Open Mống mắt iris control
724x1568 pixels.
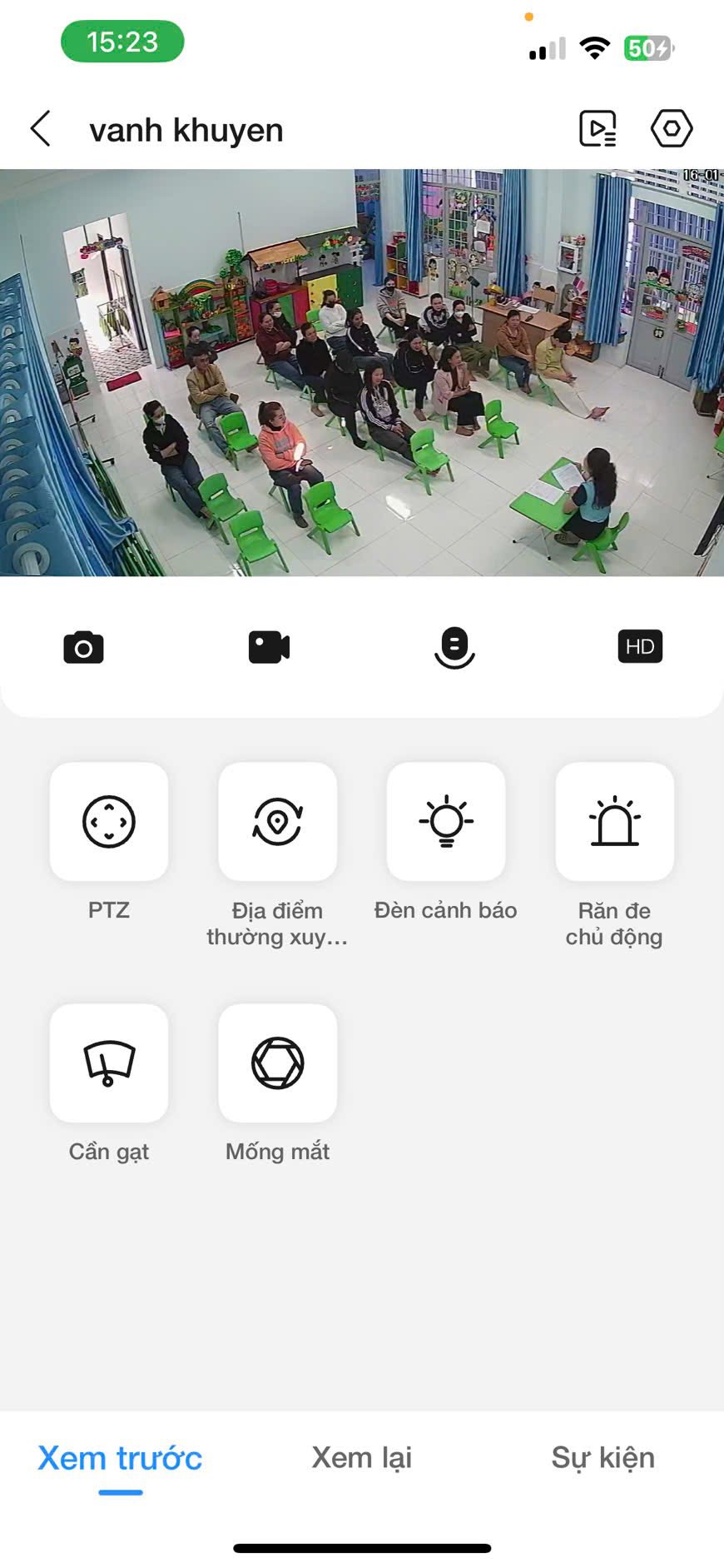[278, 1063]
